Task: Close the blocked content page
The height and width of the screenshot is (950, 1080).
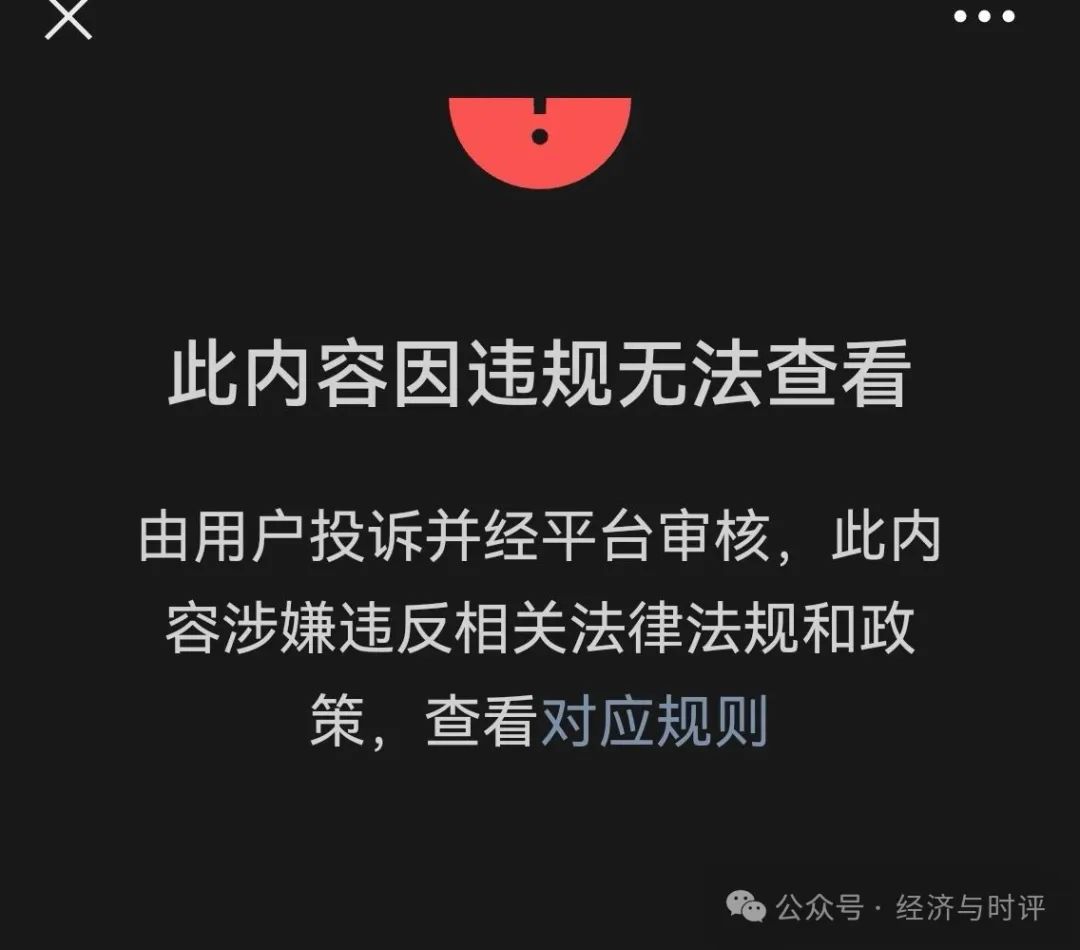Action: pos(68,17)
